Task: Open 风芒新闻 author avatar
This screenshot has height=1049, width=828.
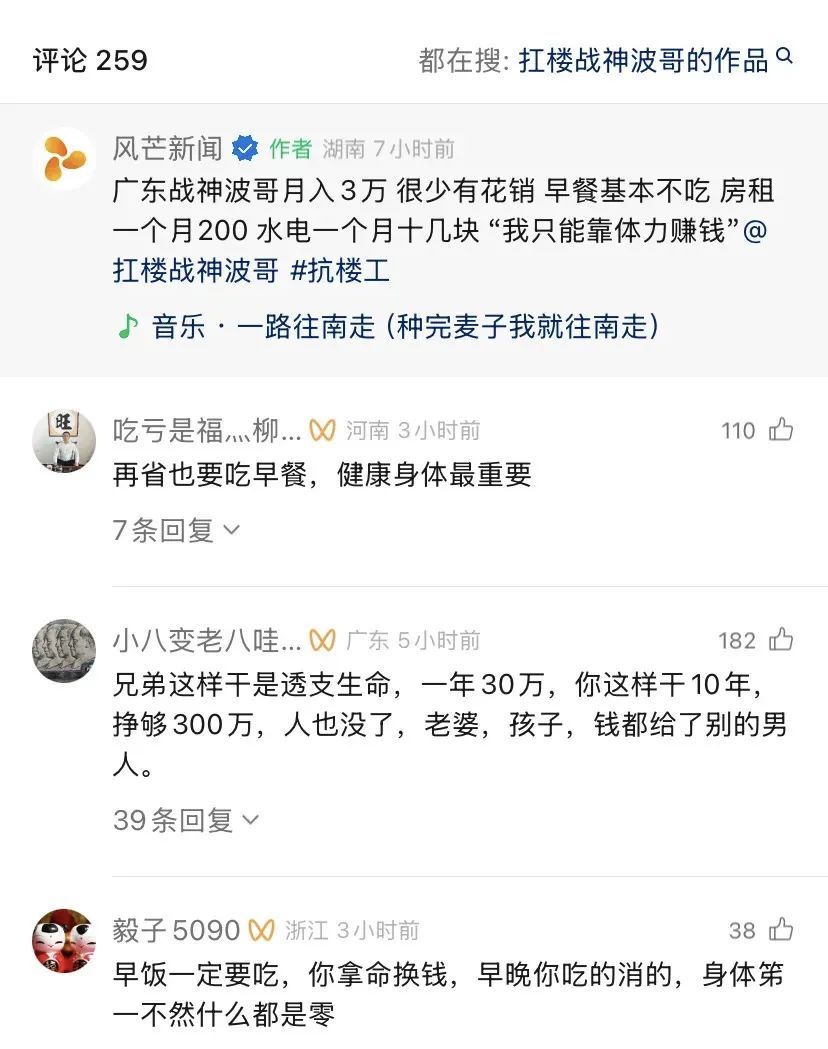Action: point(64,159)
